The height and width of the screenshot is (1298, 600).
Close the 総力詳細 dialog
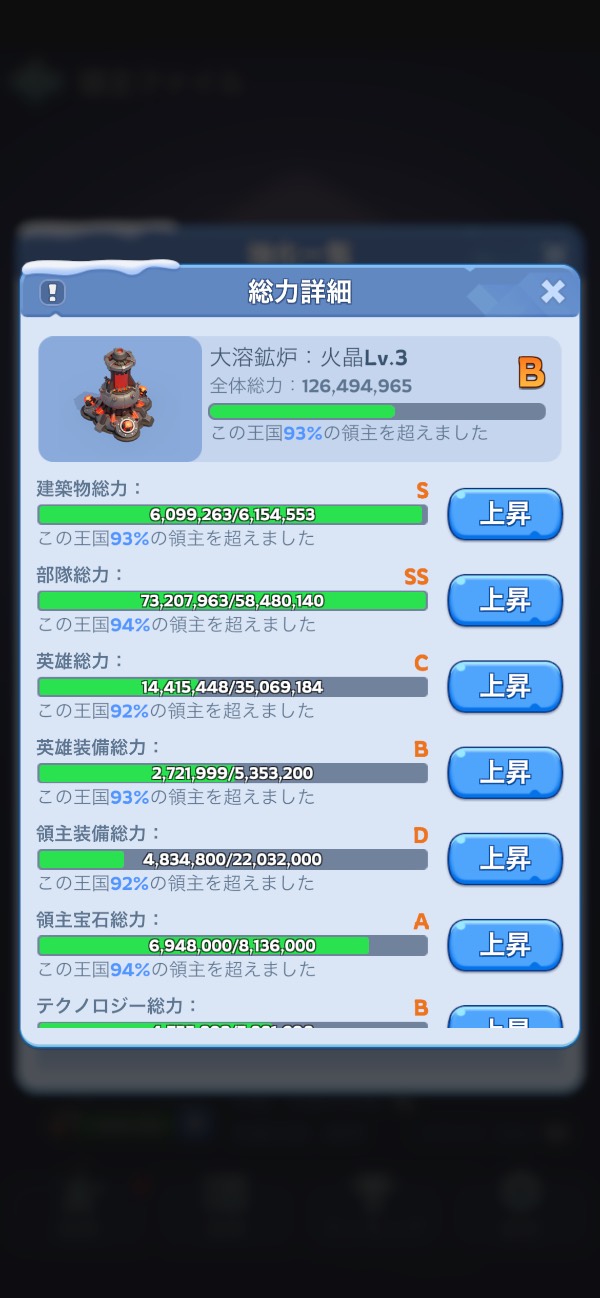(x=552, y=292)
